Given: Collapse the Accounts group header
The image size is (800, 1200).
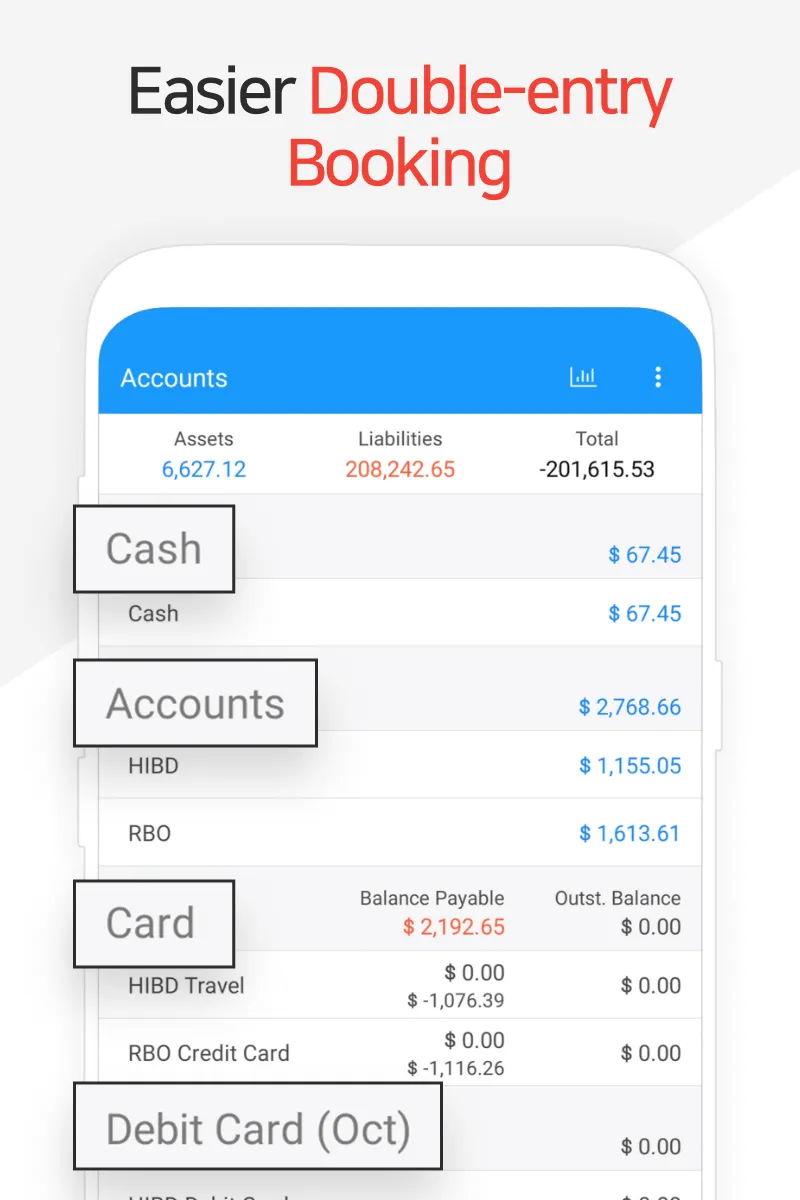Looking at the screenshot, I should [193, 703].
